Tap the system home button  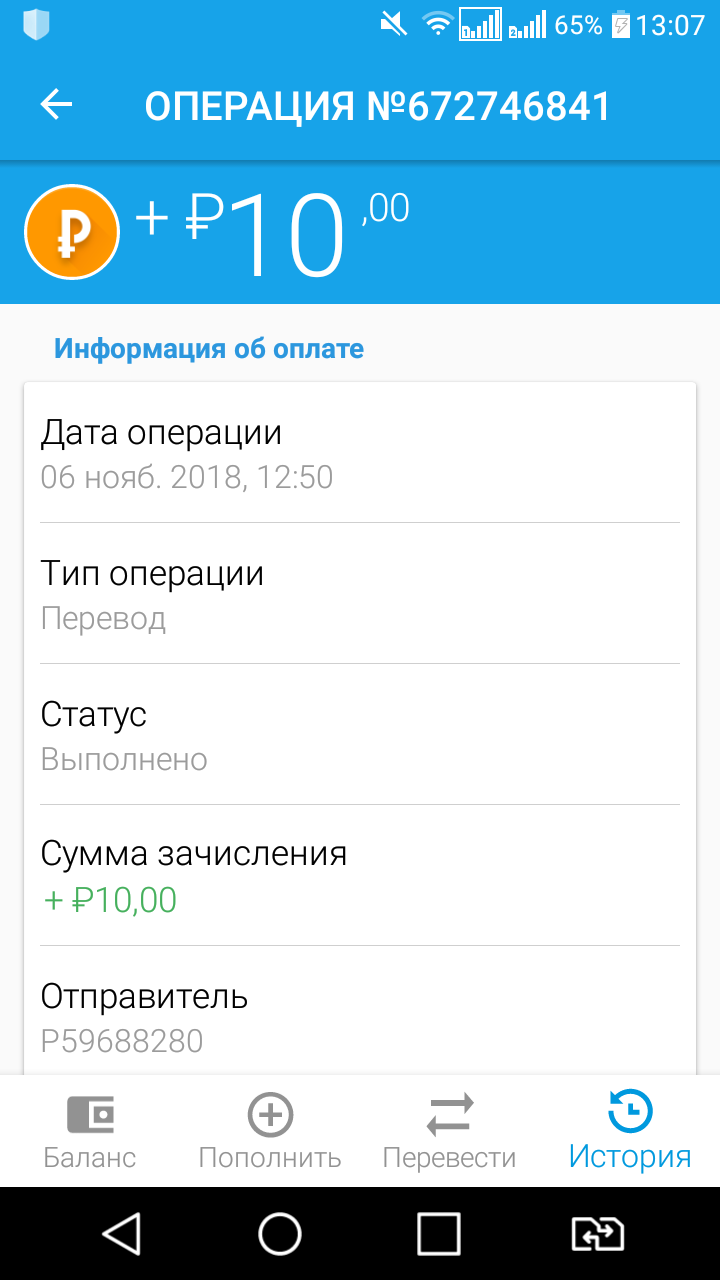tap(280, 1234)
